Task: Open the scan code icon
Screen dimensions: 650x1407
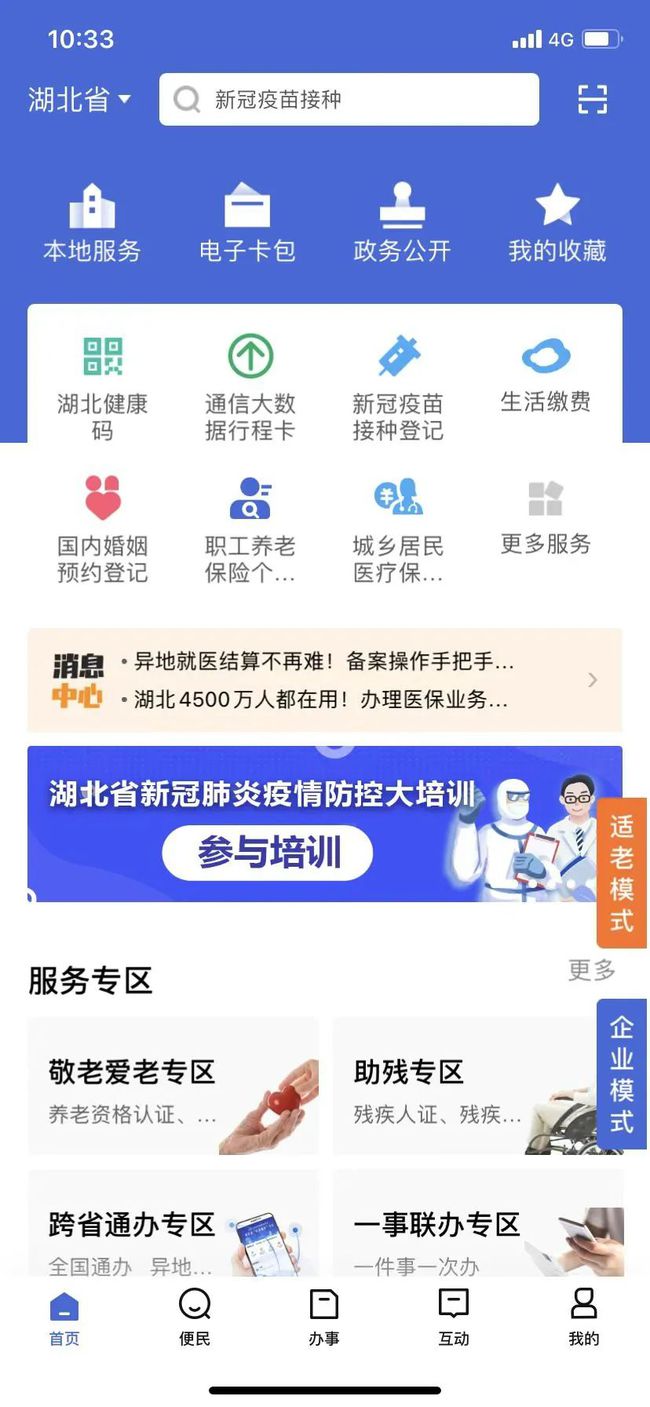Action: [593, 99]
